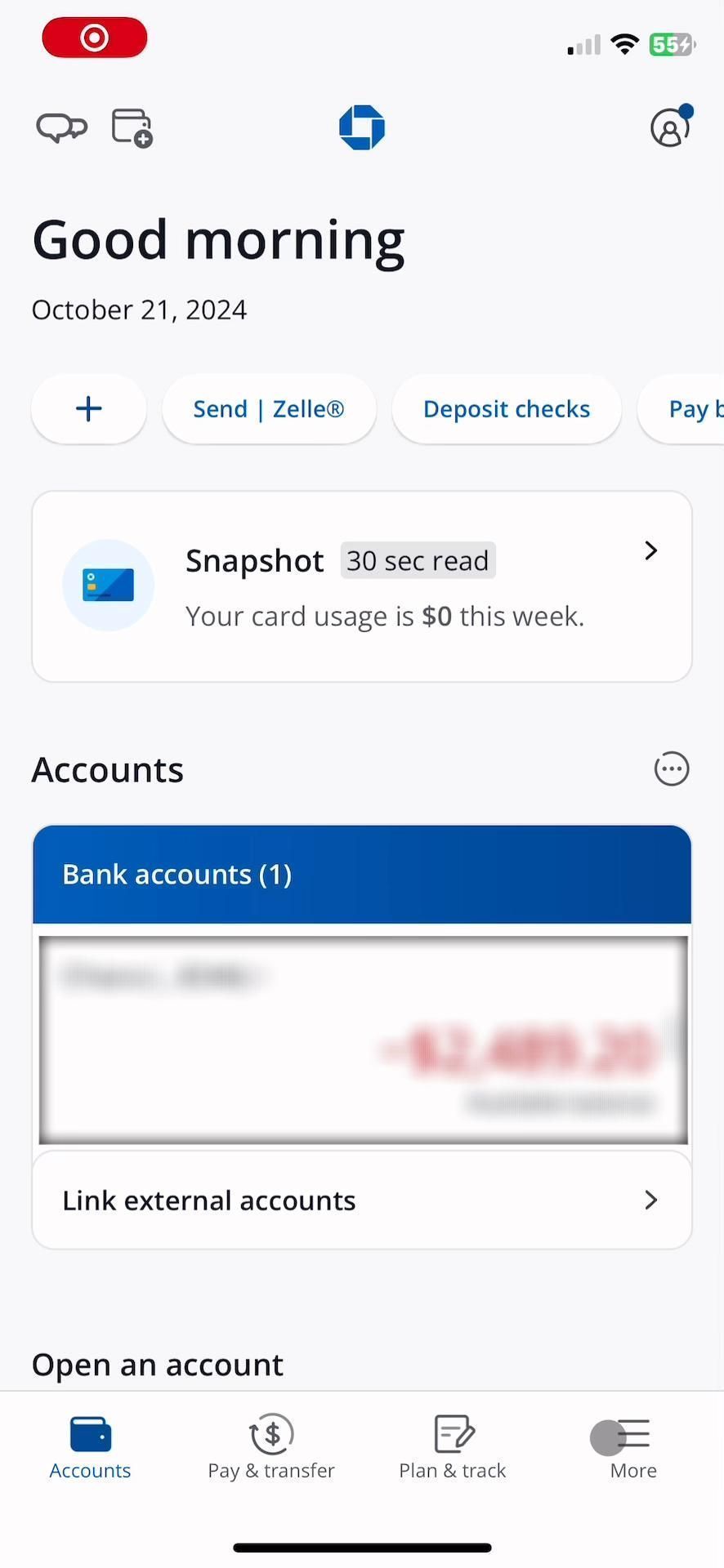Tap the plus shortcut chip
Image resolution: width=724 pixels, height=1568 pixels.
(x=89, y=408)
